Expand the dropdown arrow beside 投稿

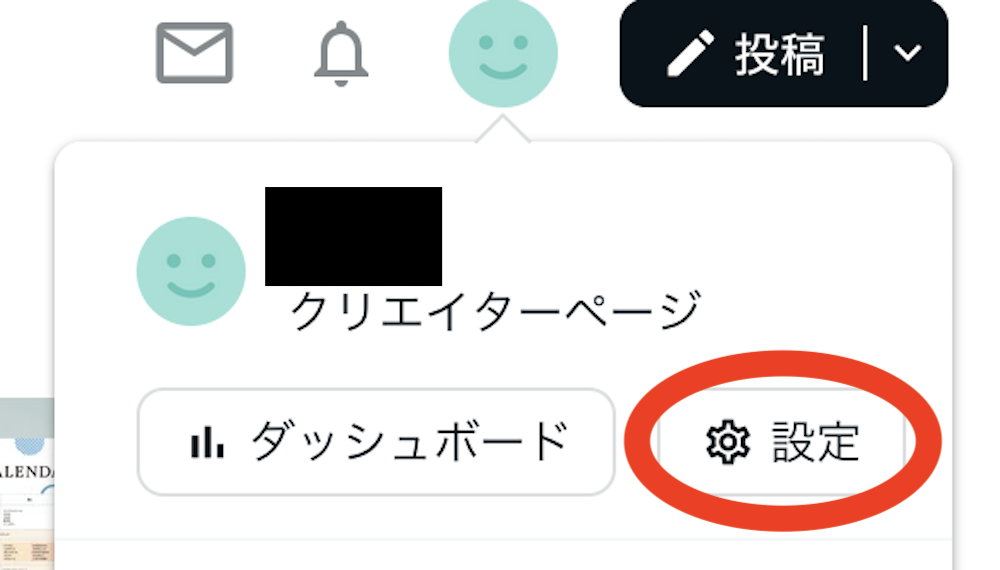tap(908, 54)
